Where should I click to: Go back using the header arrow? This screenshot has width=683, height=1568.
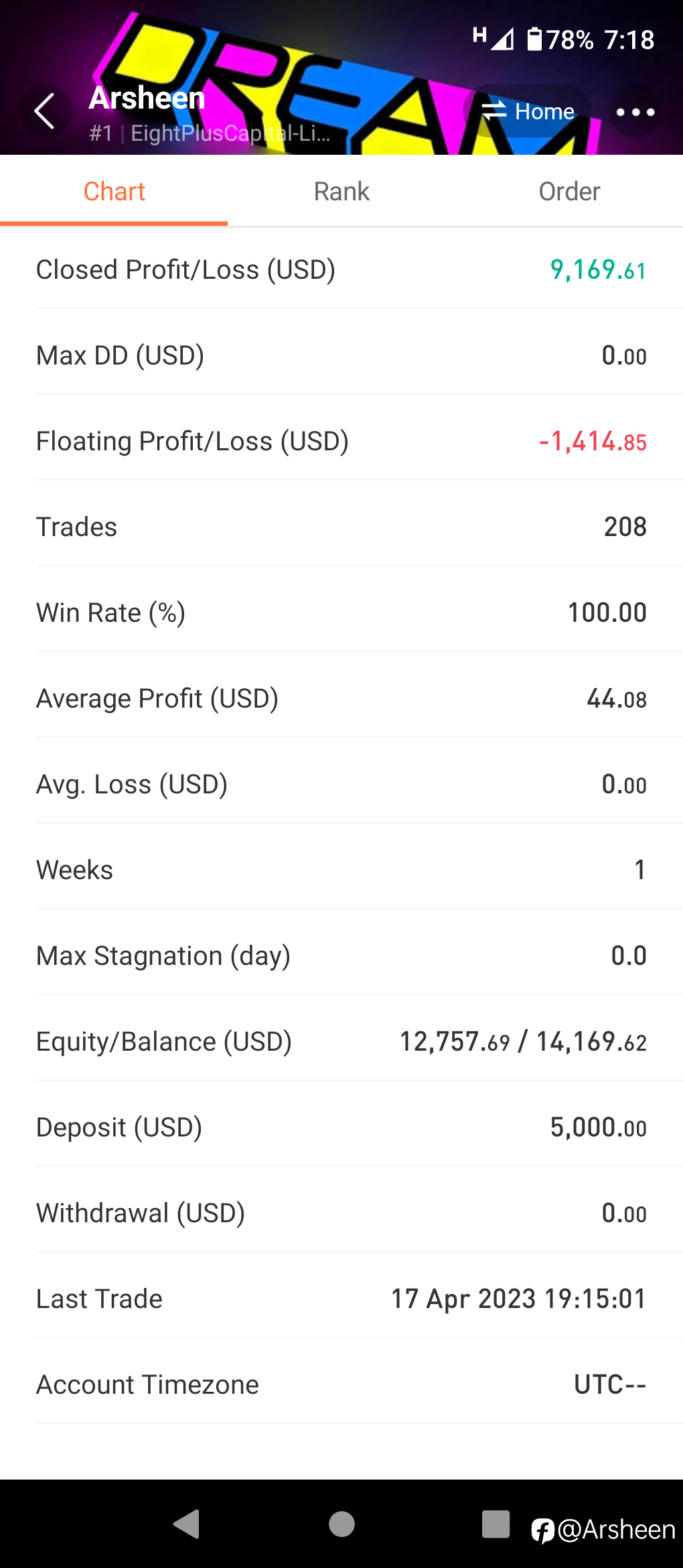coord(45,111)
